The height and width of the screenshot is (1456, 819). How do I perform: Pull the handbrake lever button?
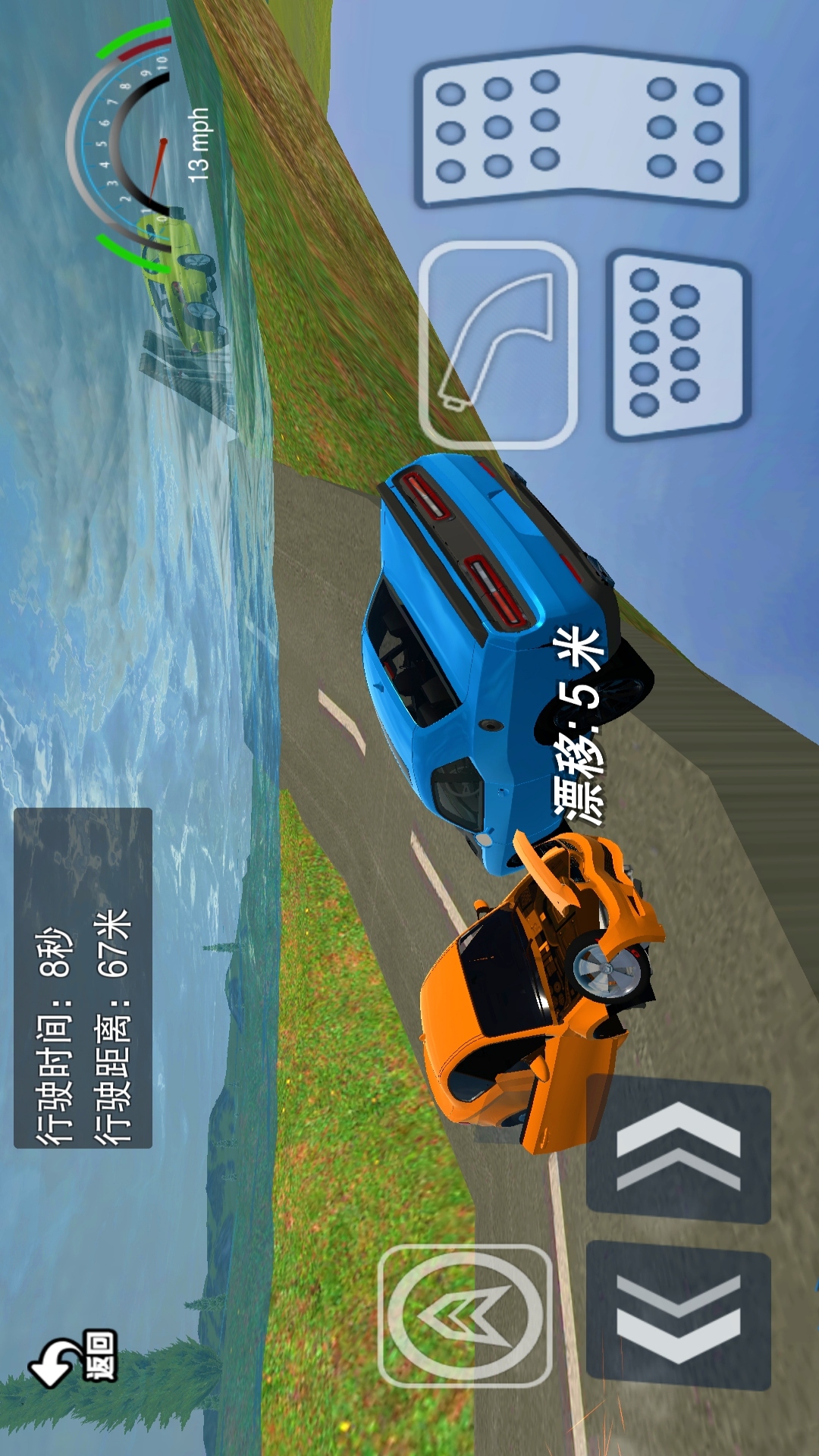coord(498,345)
